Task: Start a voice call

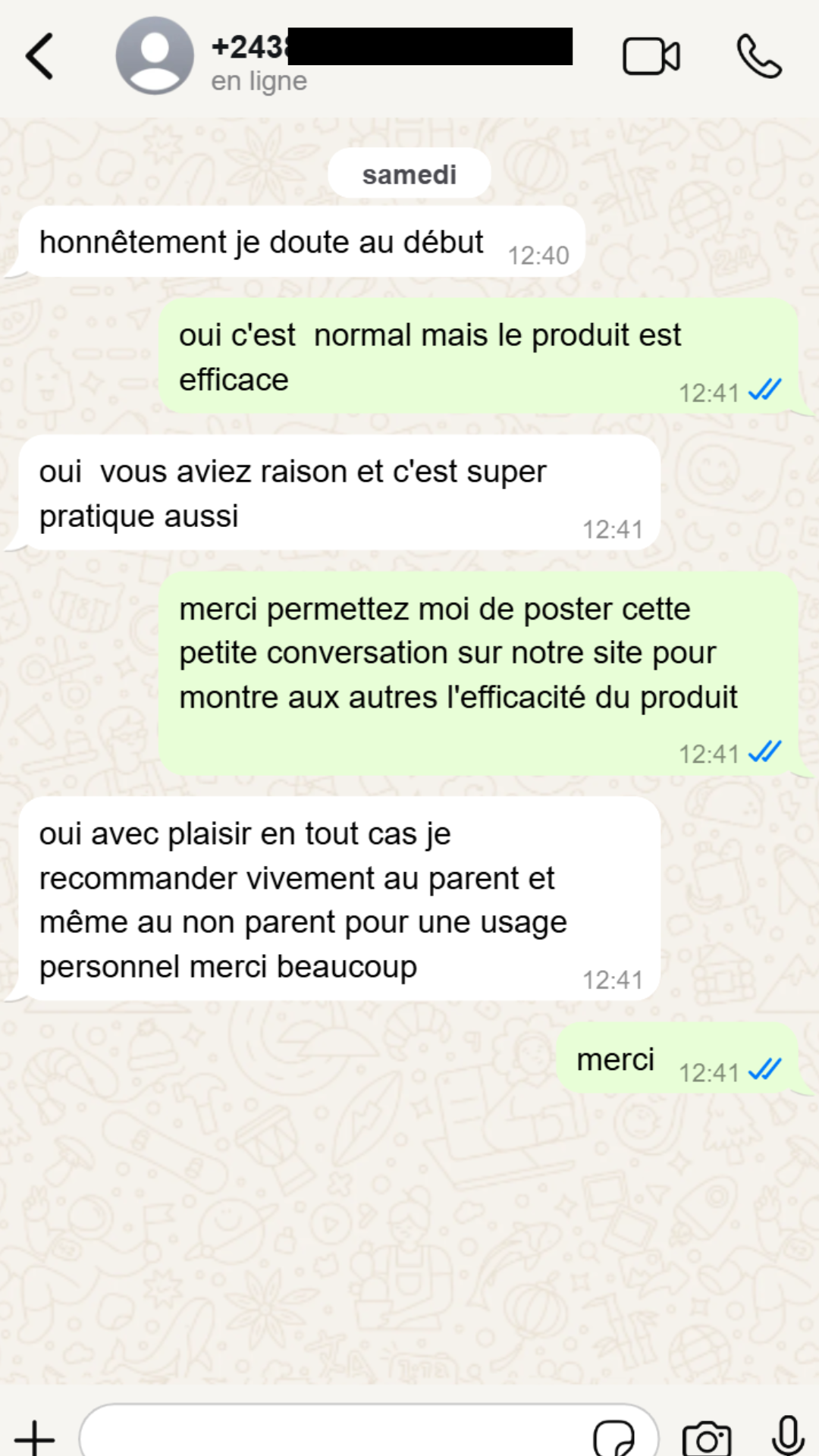Action: pyautogui.click(x=758, y=56)
